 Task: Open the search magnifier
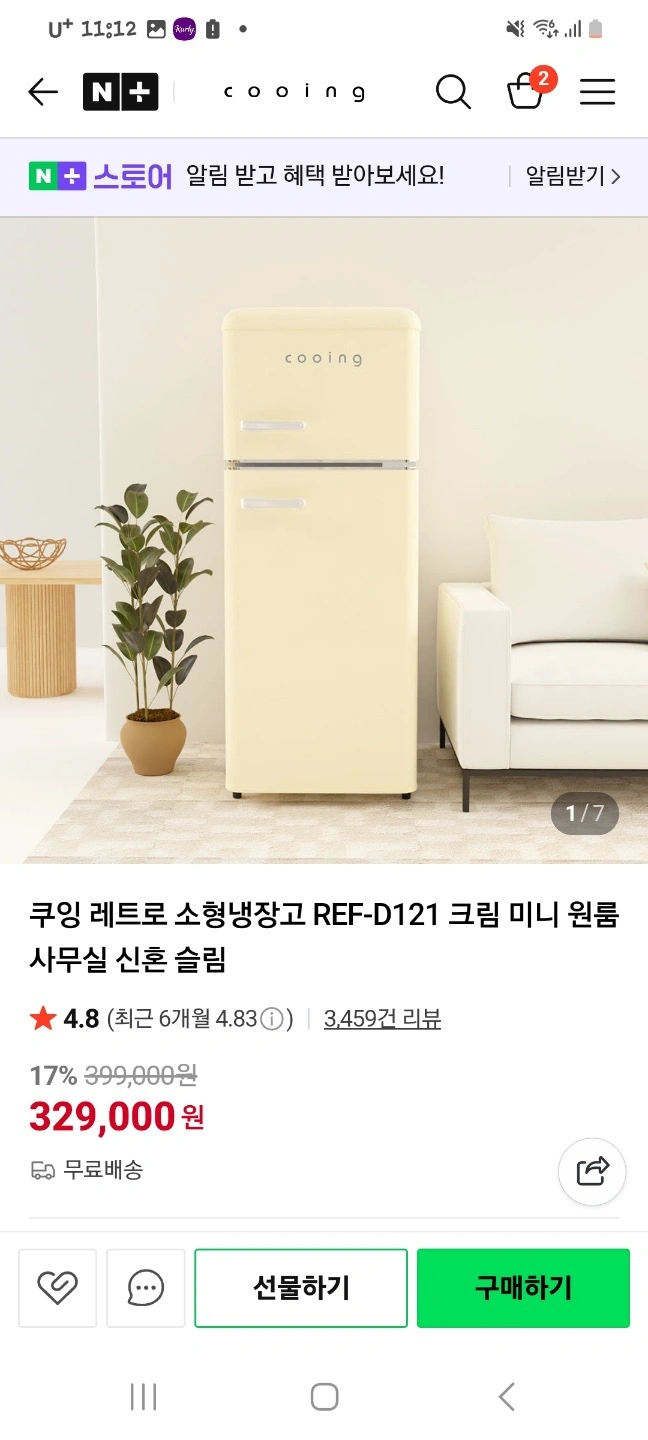tap(453, 93)
